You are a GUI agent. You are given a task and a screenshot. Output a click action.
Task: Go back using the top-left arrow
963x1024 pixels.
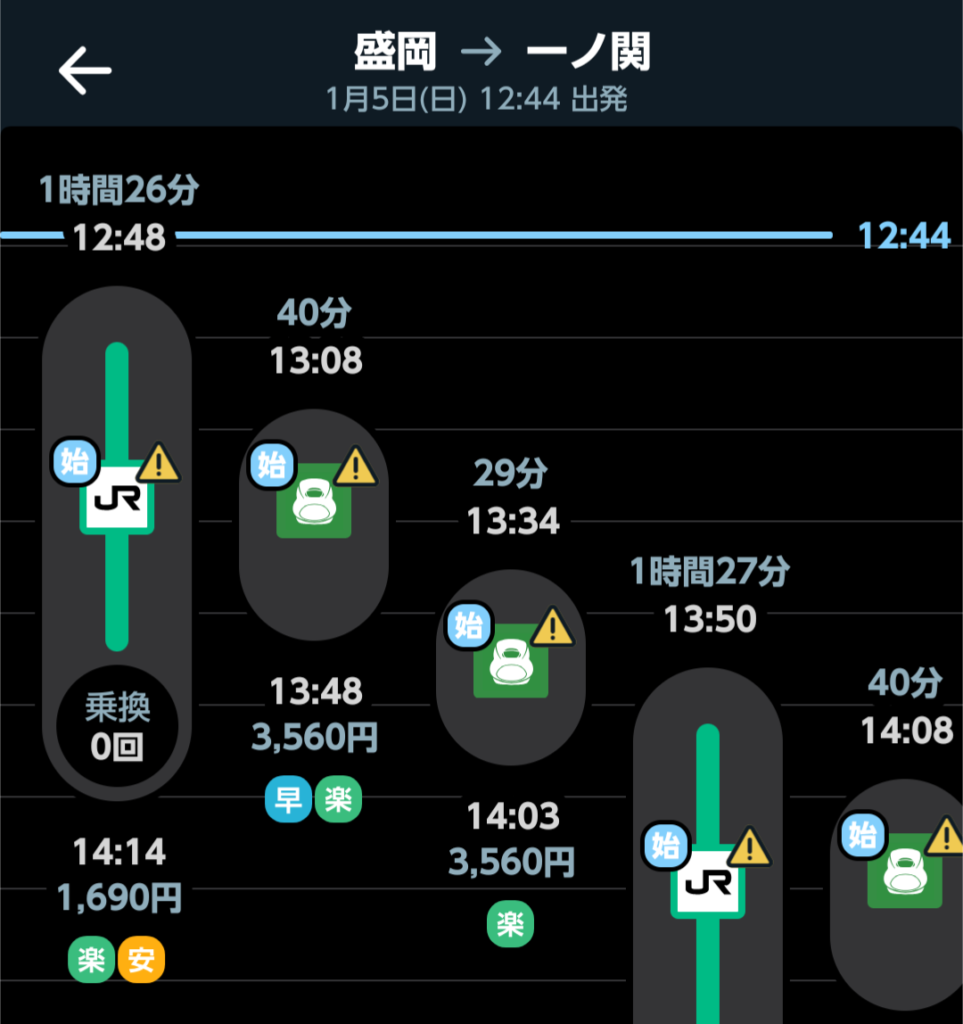click(x=85, y=71)
